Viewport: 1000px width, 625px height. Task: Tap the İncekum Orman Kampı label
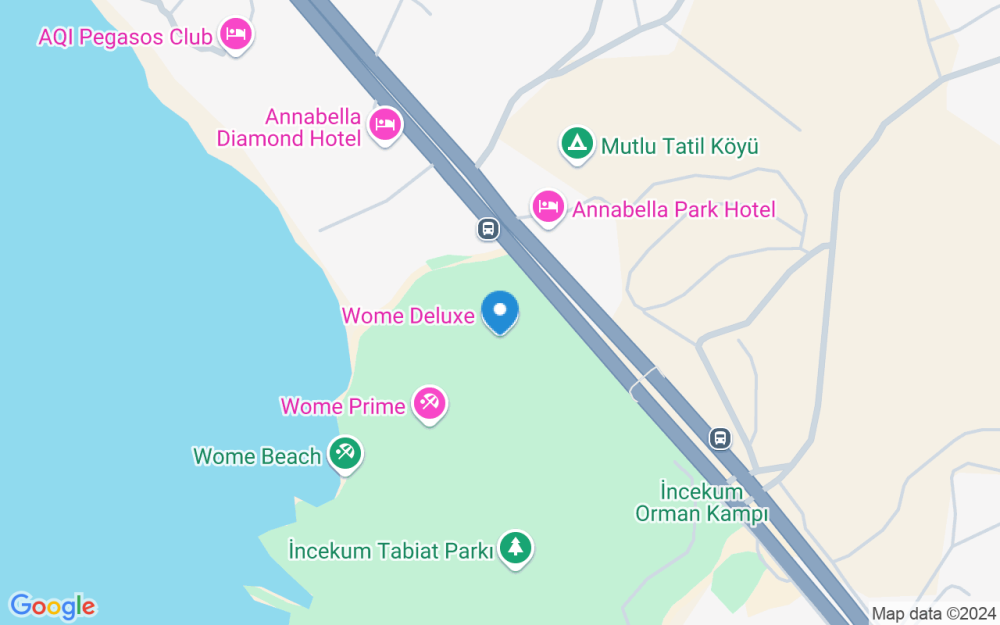(702, 502)
